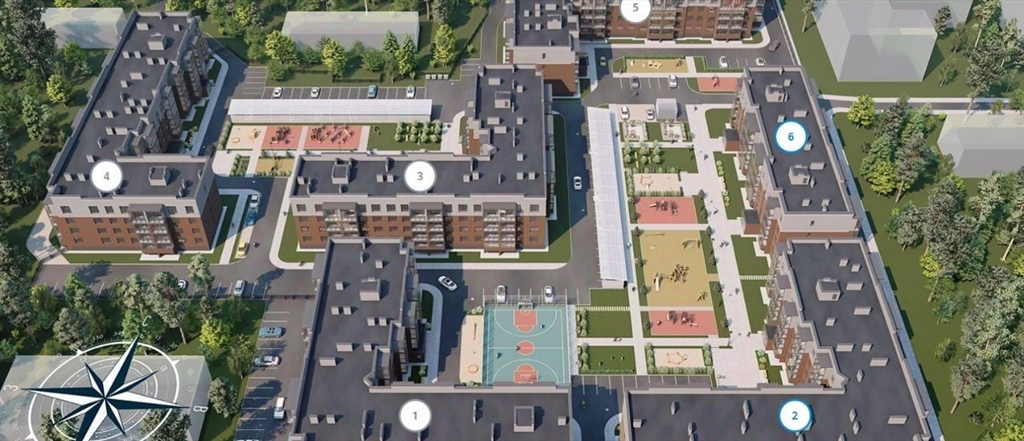The height and width of the screenshot is (441, 1024).
Task: Select building marker number 2
Action: 795,415
